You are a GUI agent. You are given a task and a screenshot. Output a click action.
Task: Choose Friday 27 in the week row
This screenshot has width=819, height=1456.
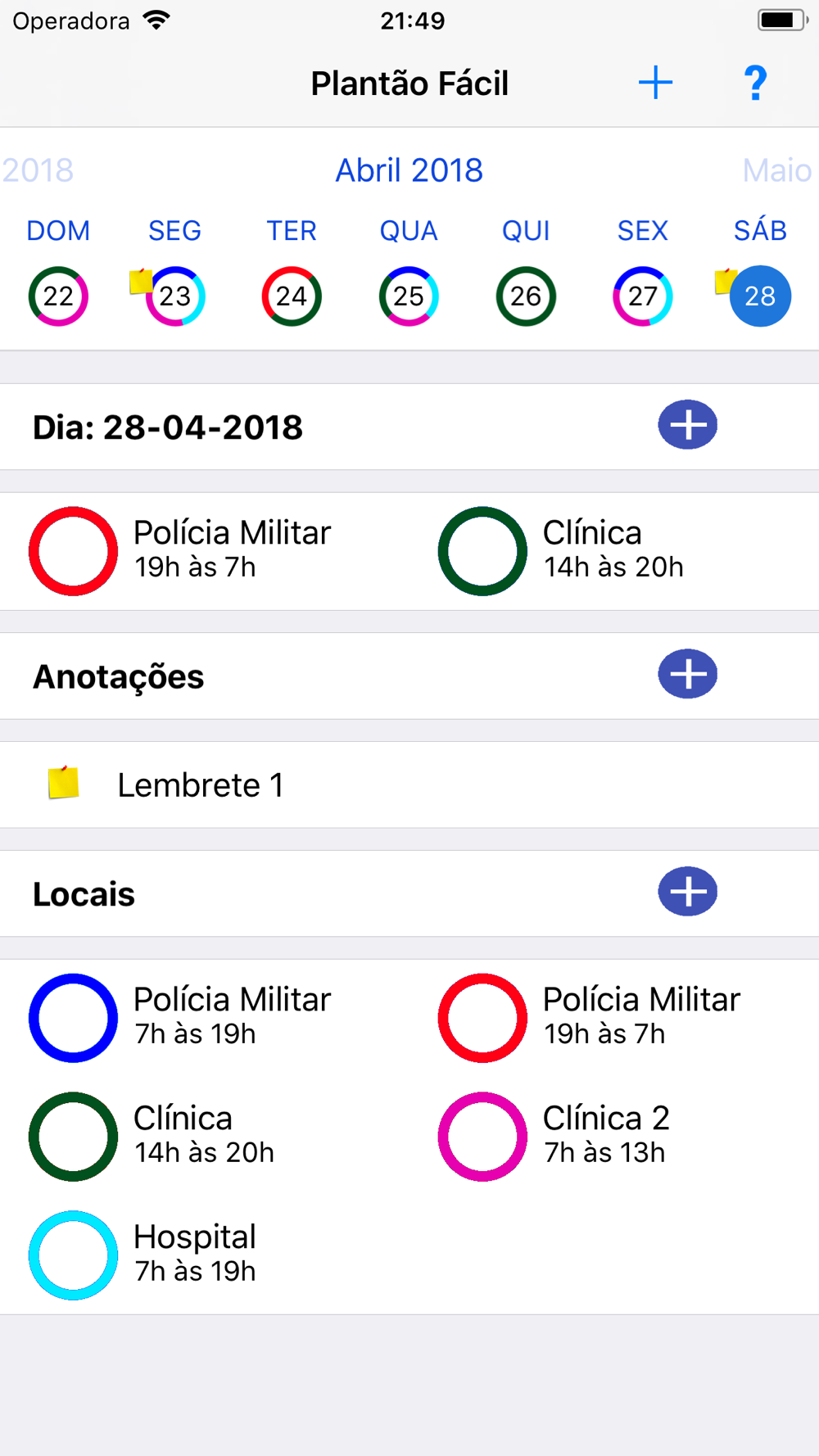[x=643, y=296]
